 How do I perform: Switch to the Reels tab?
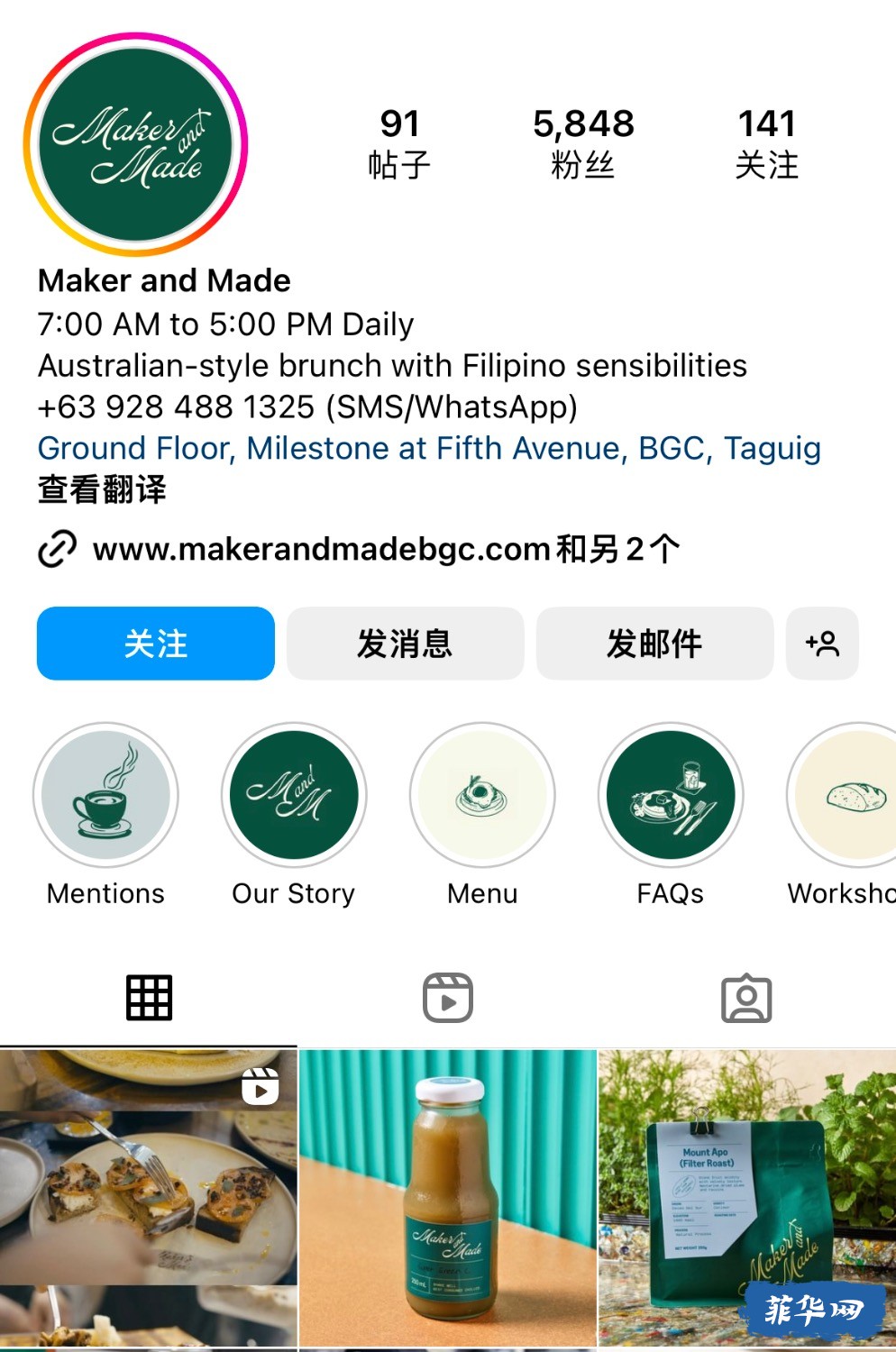[448, 998]
